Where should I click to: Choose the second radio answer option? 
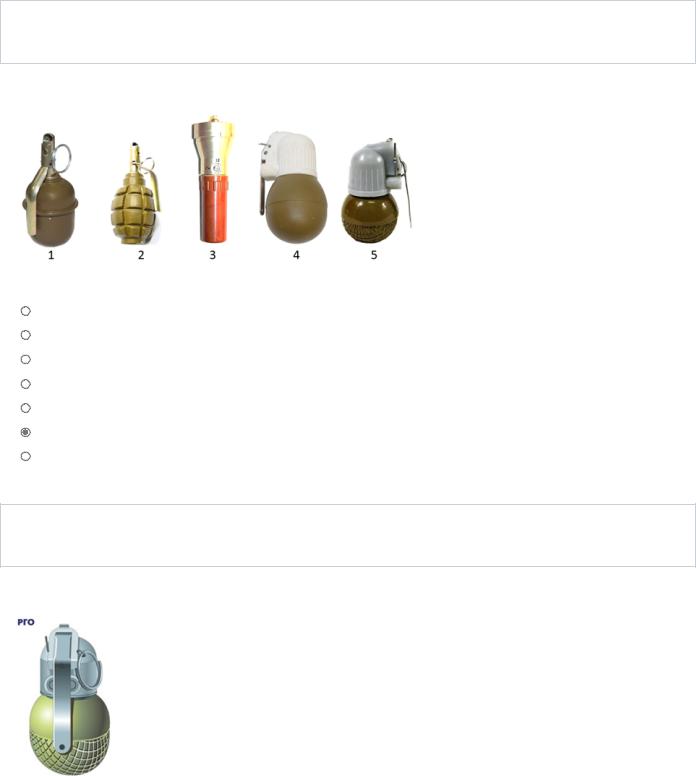(25, 335)
